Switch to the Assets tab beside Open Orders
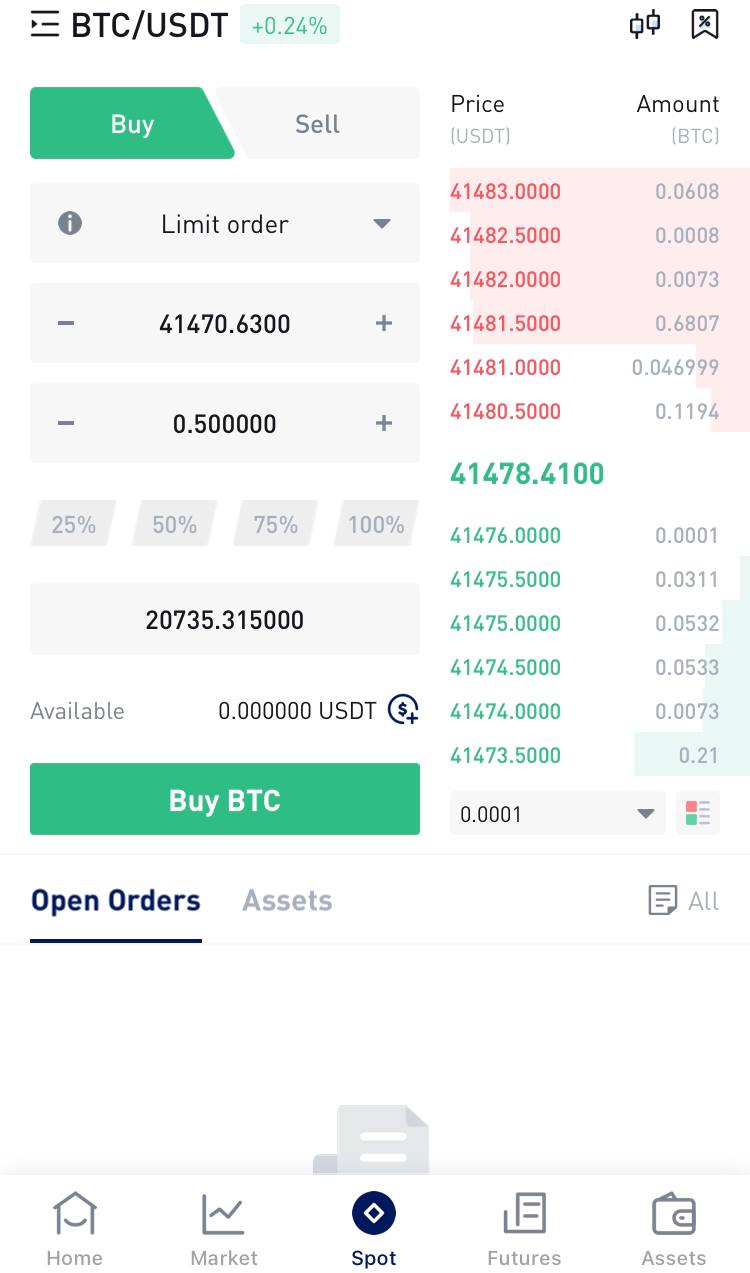This screenshot has width=750, height=1273. 287,900
